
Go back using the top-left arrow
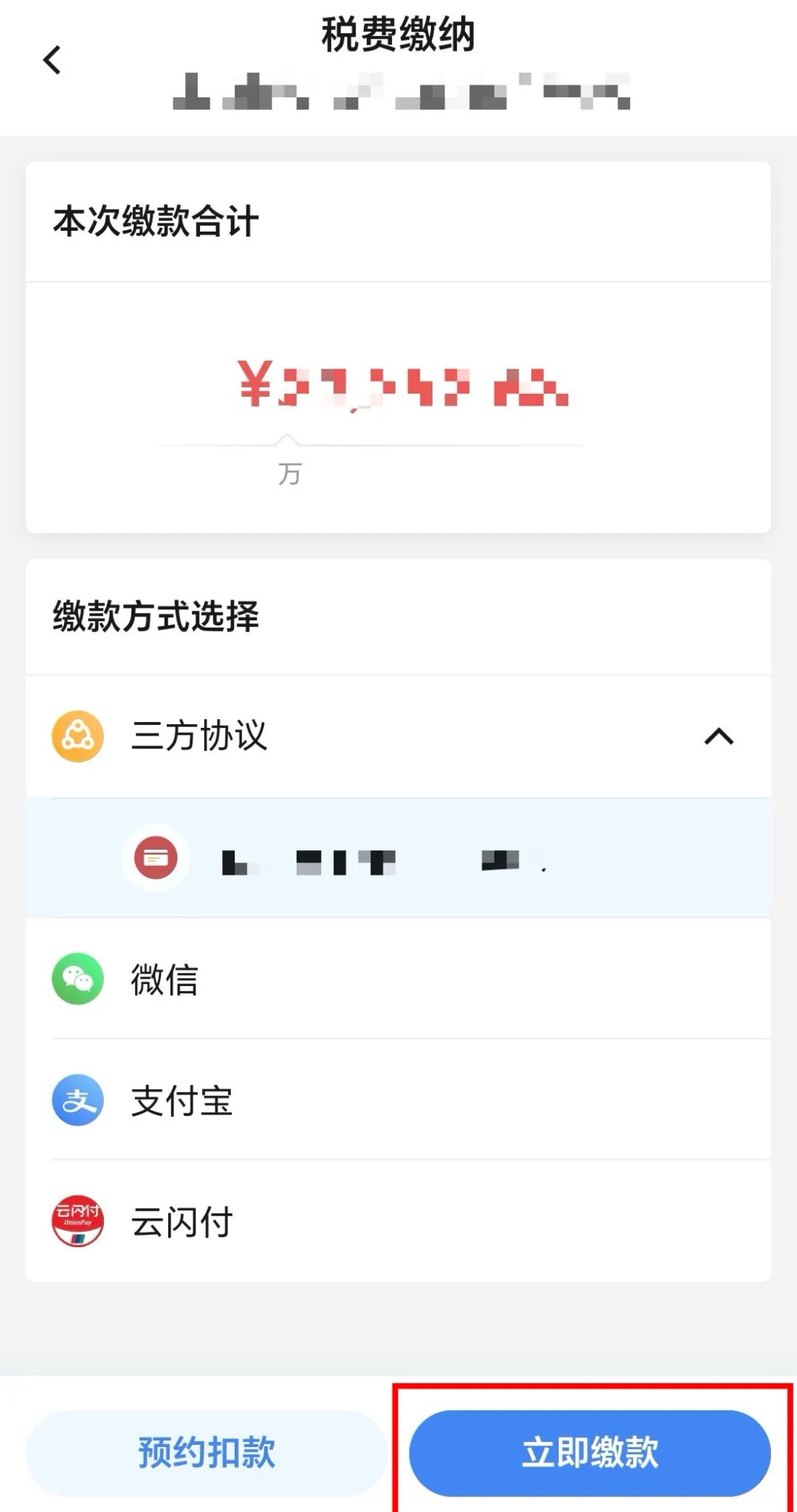52,60
